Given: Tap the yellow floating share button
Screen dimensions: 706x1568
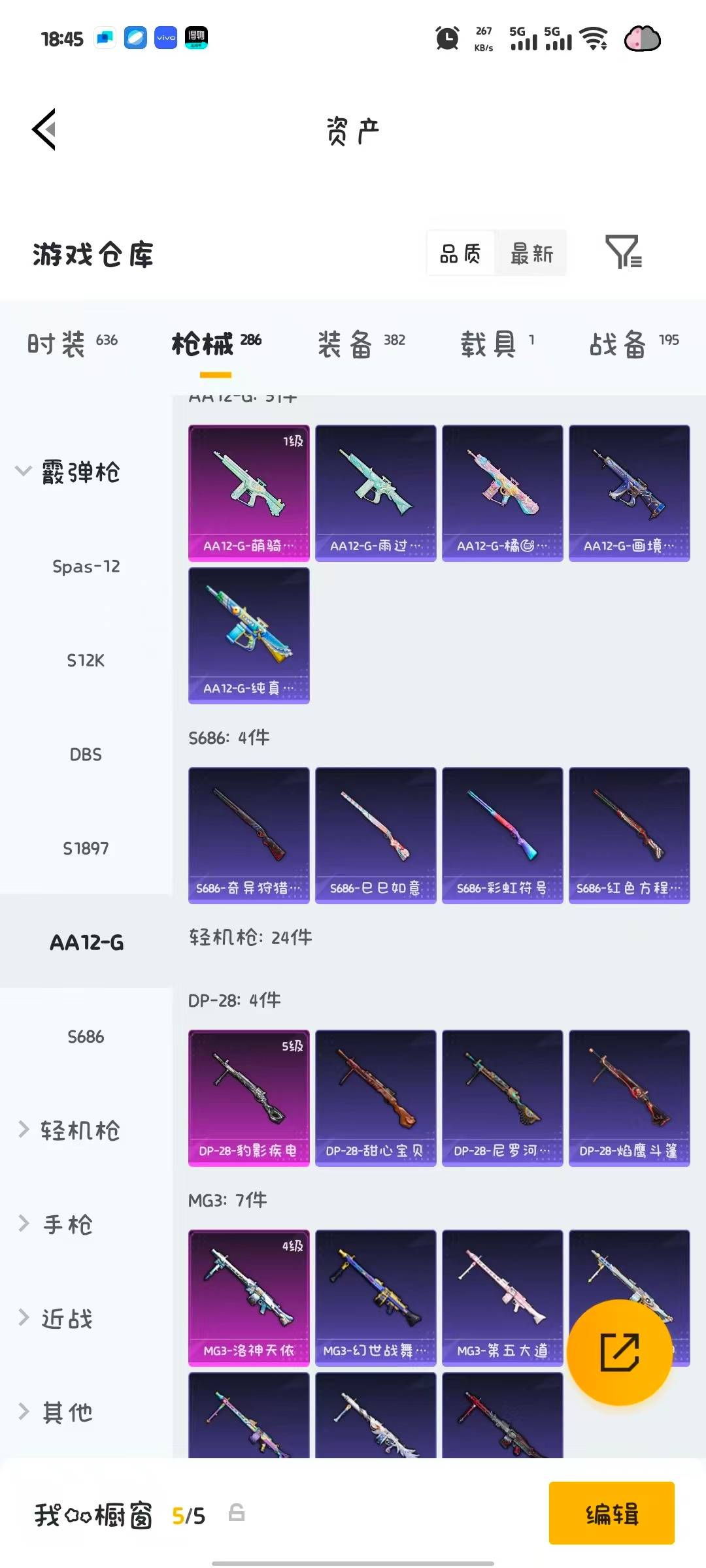Looking at the screenshot, I should [x=620, y=1352].
